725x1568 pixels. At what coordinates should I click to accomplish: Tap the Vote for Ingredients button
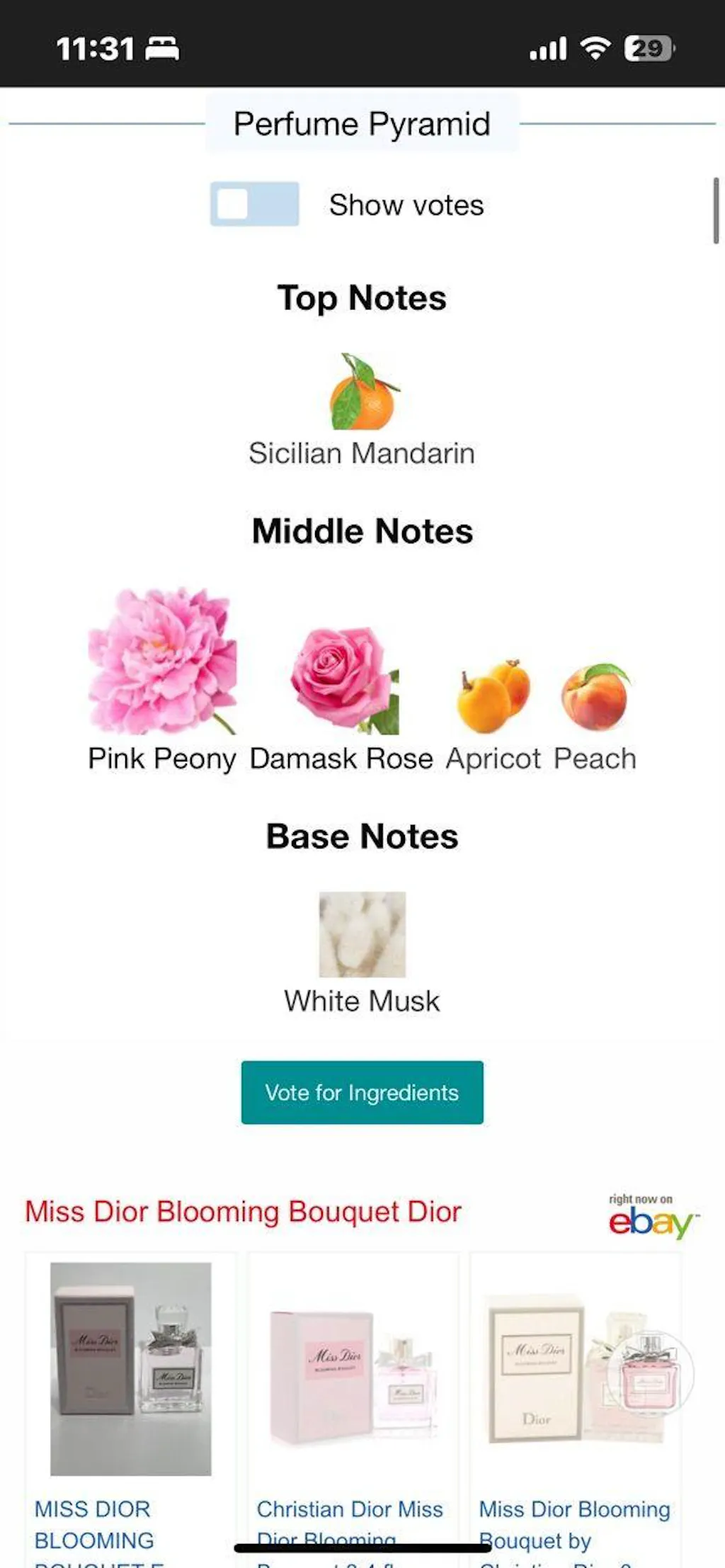tap(362, 1092)
